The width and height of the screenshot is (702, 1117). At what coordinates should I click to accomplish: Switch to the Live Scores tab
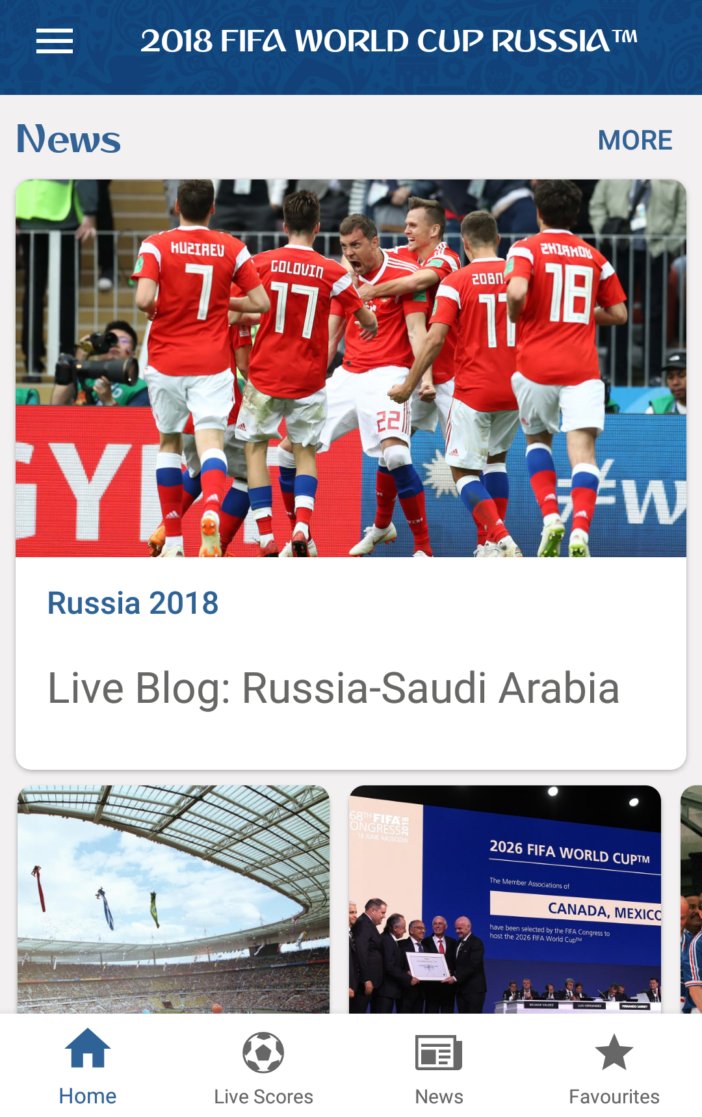(263, 1067)
